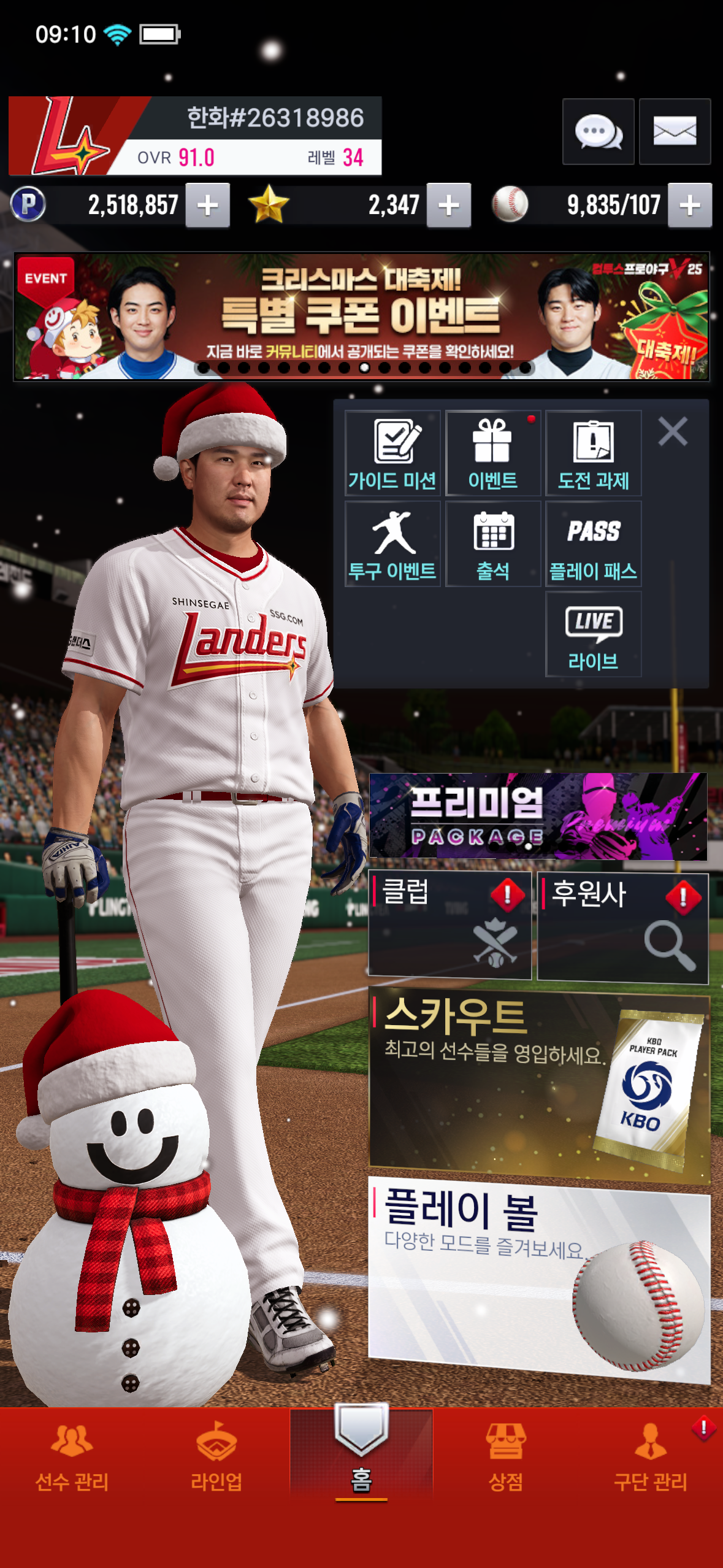Close the quick menu panel

click(x=673, y=431)
